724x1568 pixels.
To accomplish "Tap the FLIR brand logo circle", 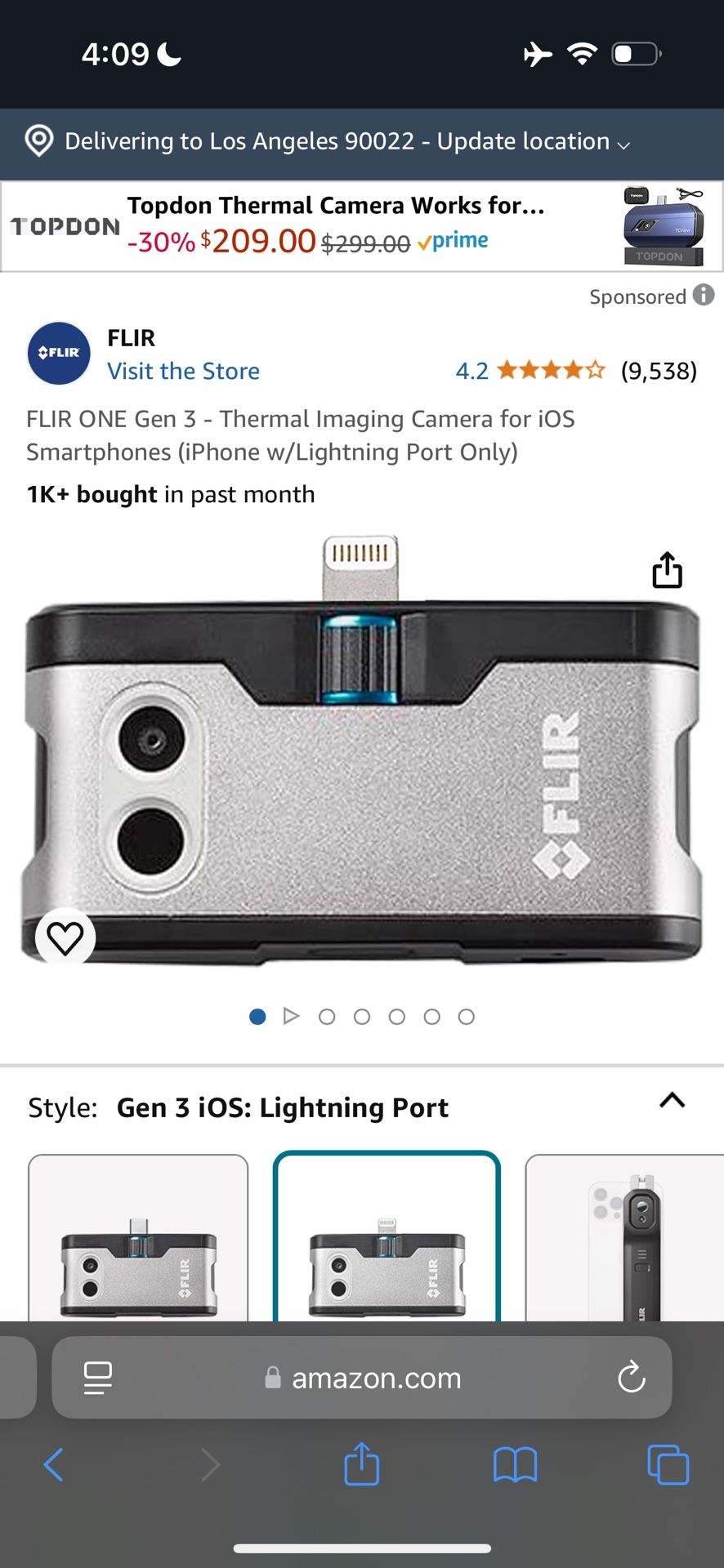I will [58, 353].
